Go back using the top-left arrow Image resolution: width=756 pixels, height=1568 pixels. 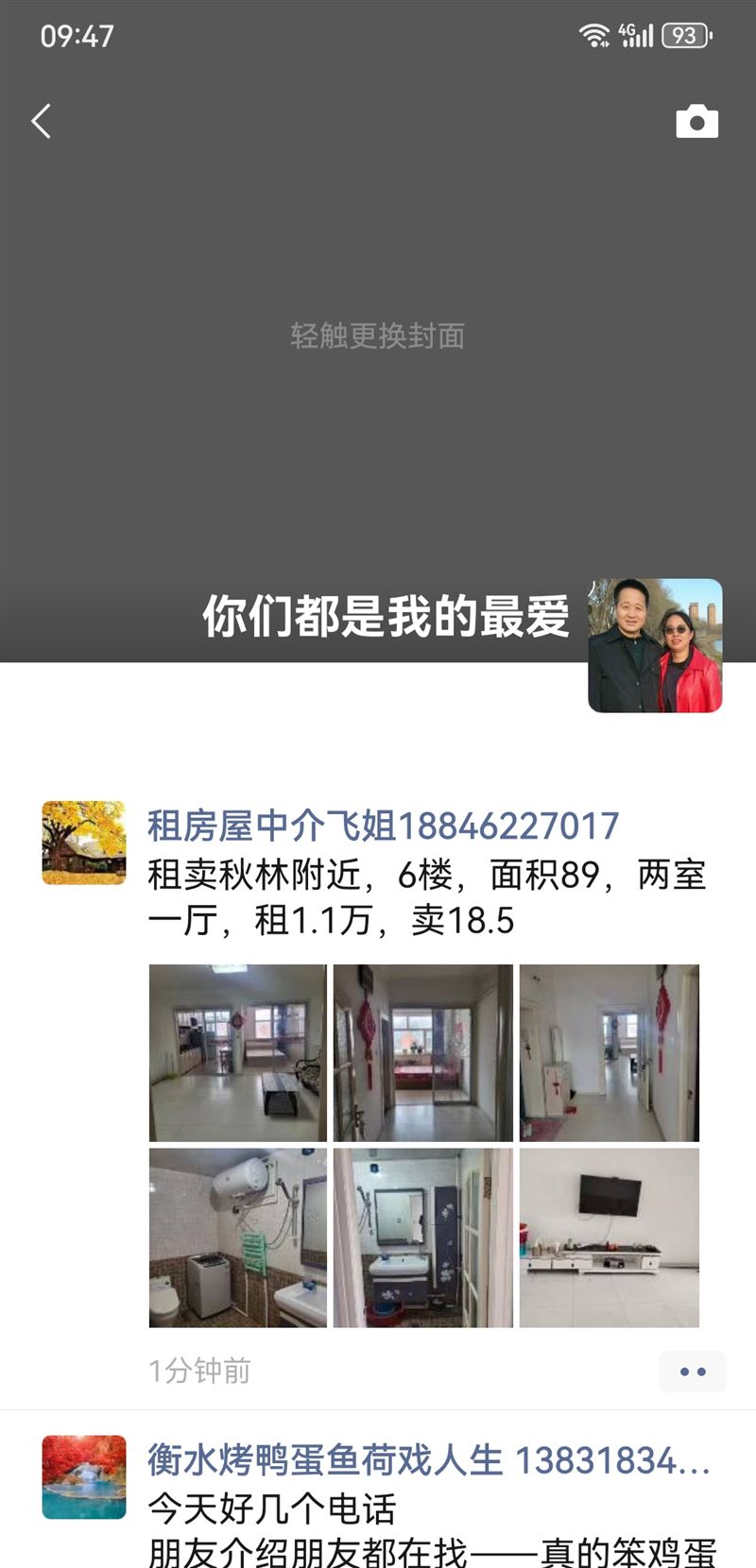[41, 121]
